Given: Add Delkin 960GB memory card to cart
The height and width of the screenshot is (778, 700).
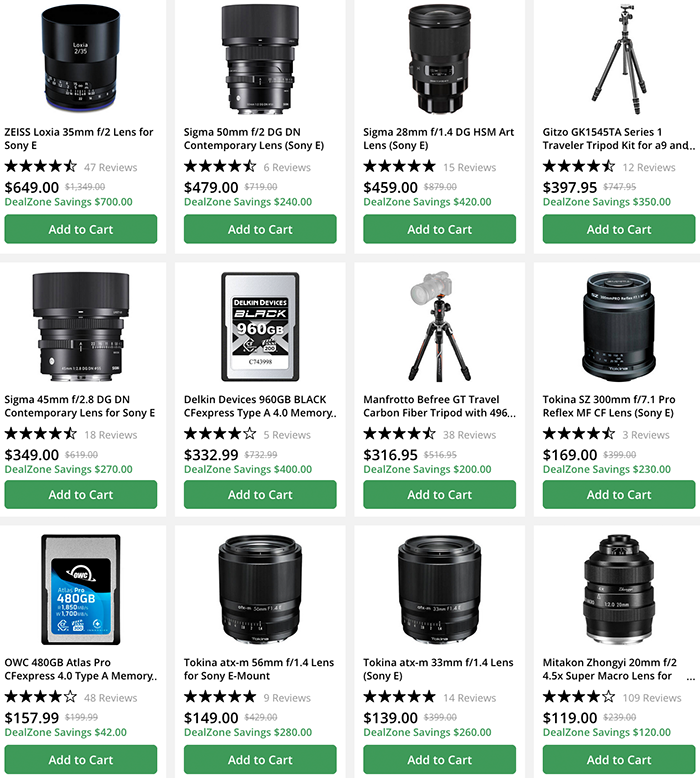Looking at the screenshot, I should 260,494.
